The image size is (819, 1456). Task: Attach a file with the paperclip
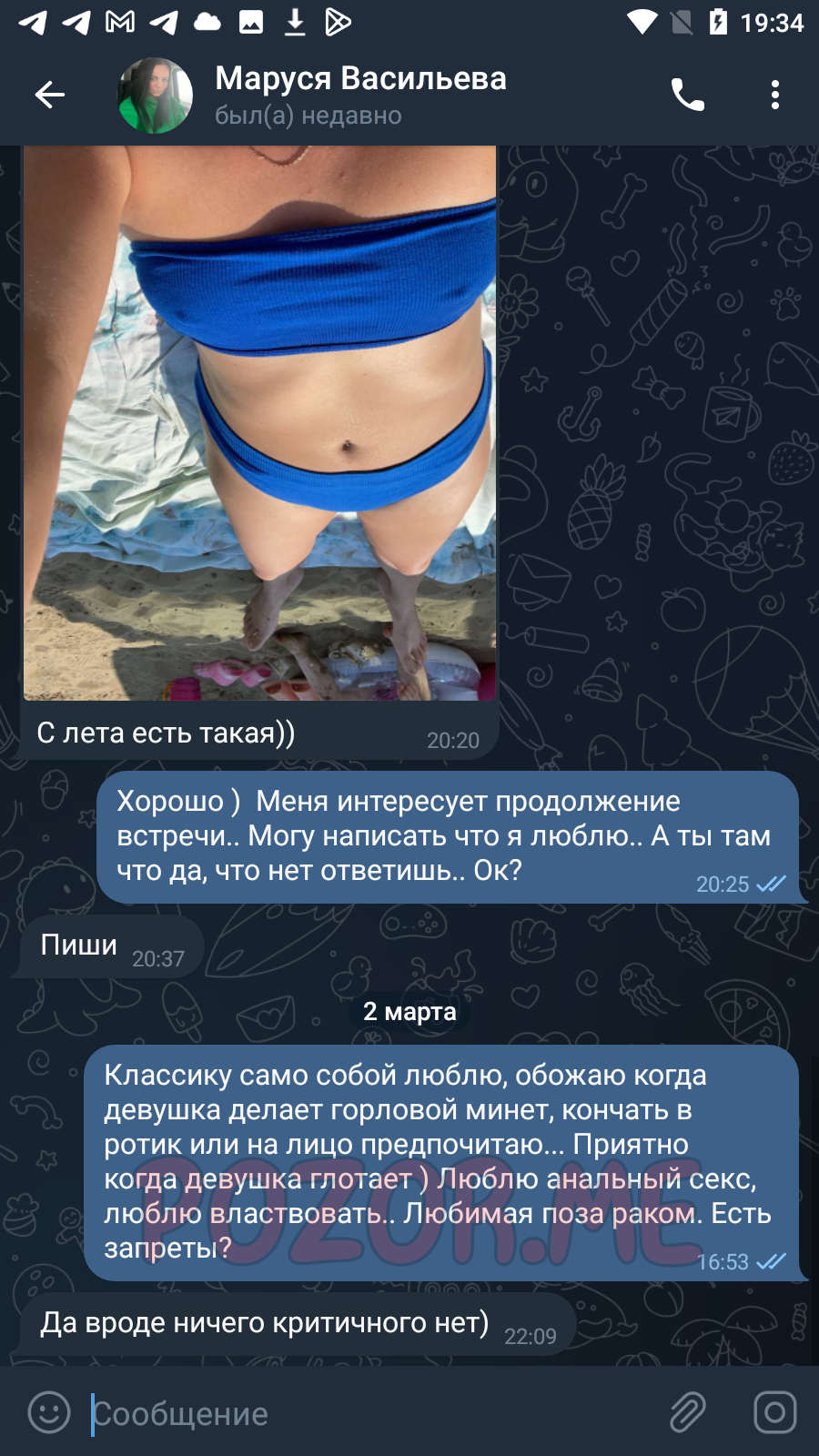pos(688,1413)
